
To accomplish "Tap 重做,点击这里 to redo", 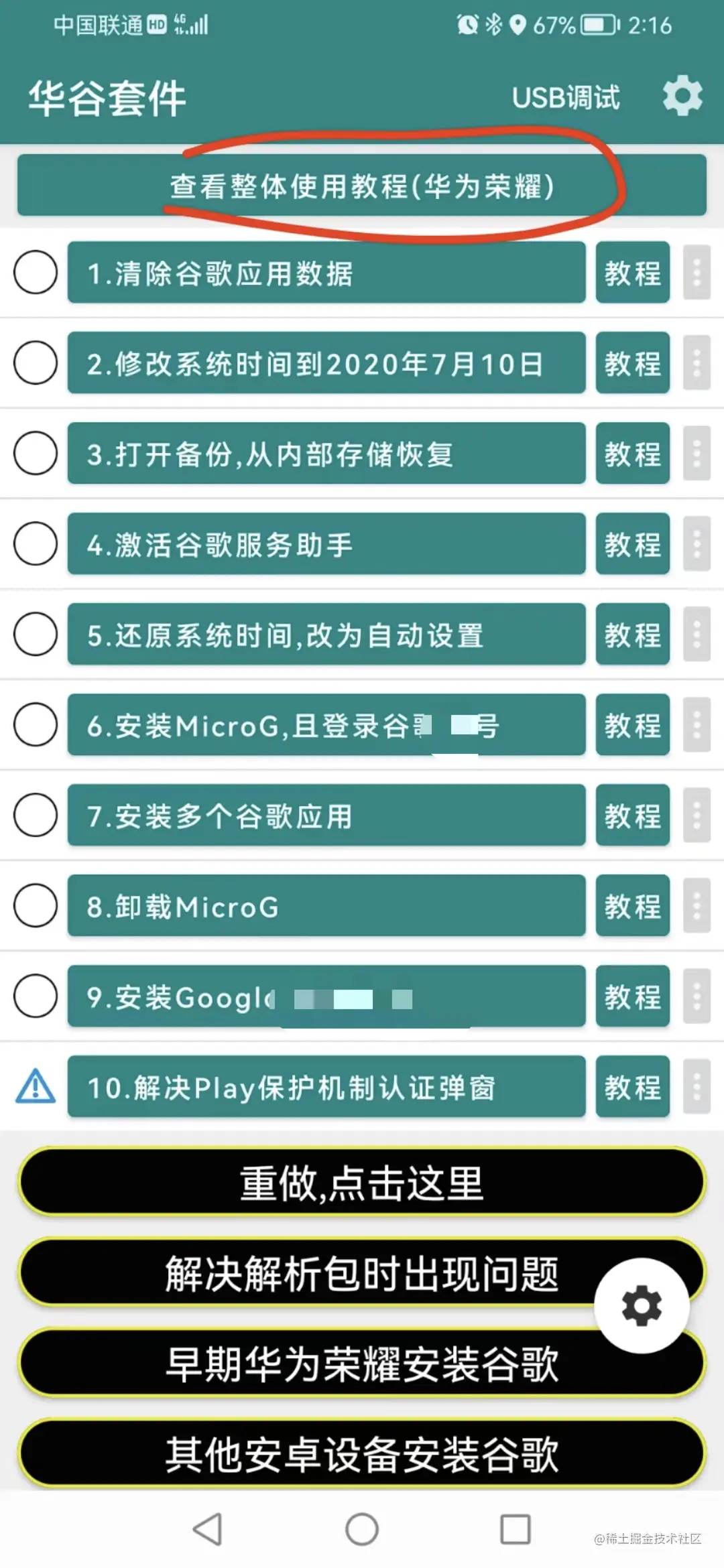I will [361, 1183].
